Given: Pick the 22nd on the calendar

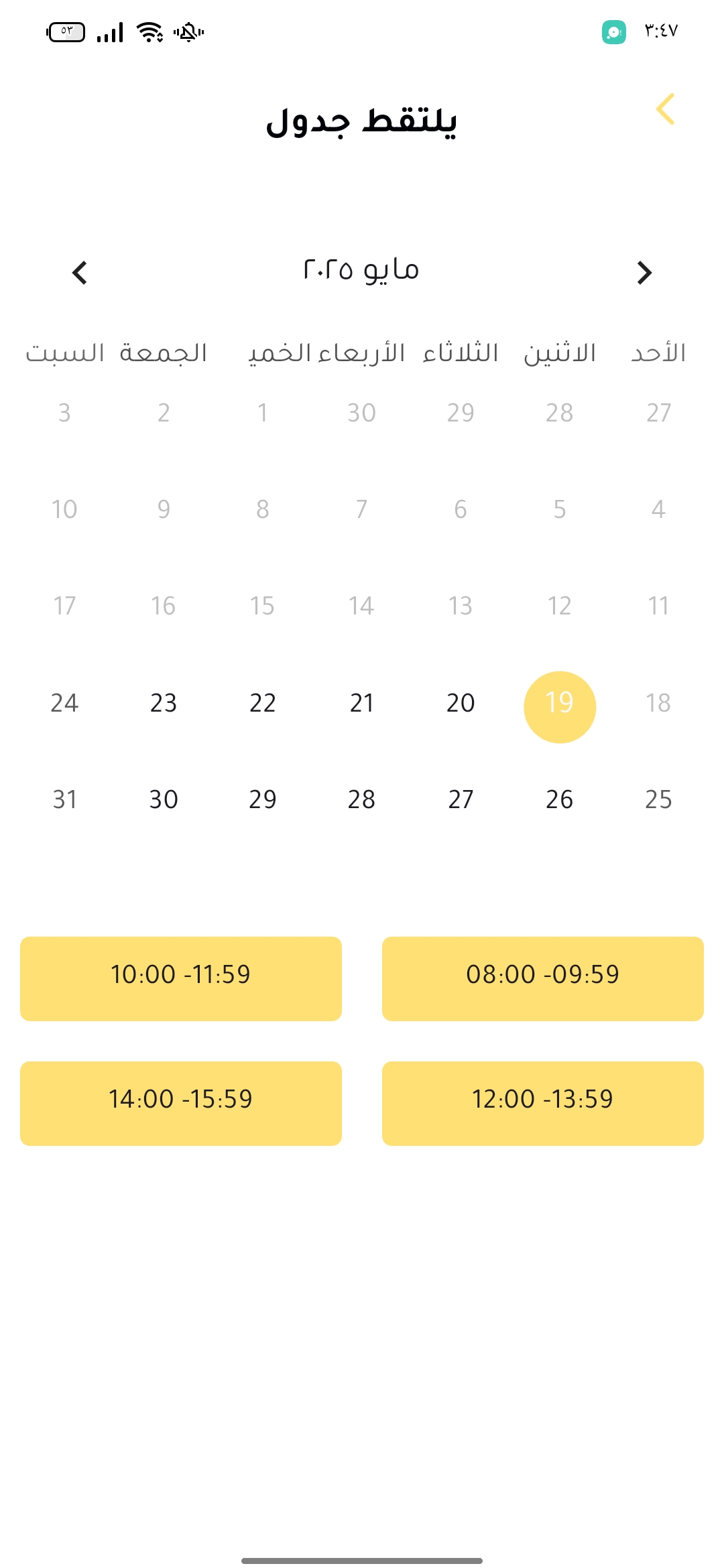Looking at the screenshot, I should point(263,703).
